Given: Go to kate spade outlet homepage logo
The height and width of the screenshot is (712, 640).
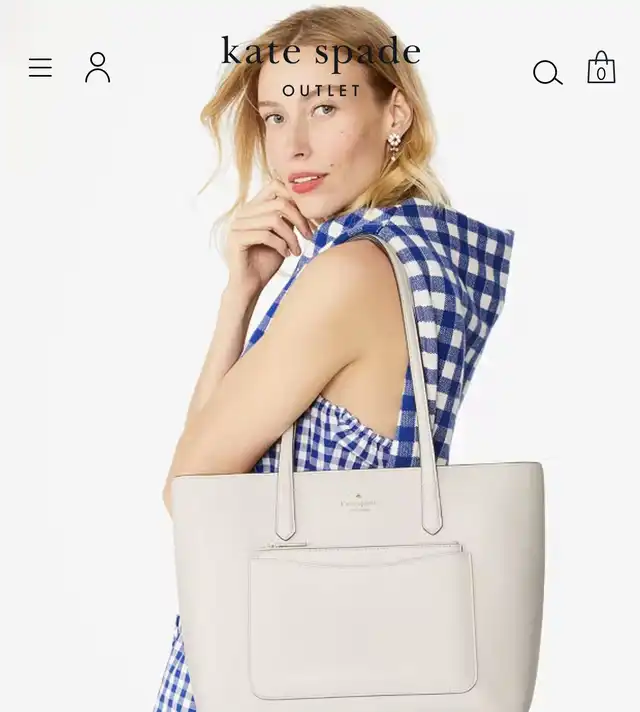Looking at the screenshot, I should 321,66.
